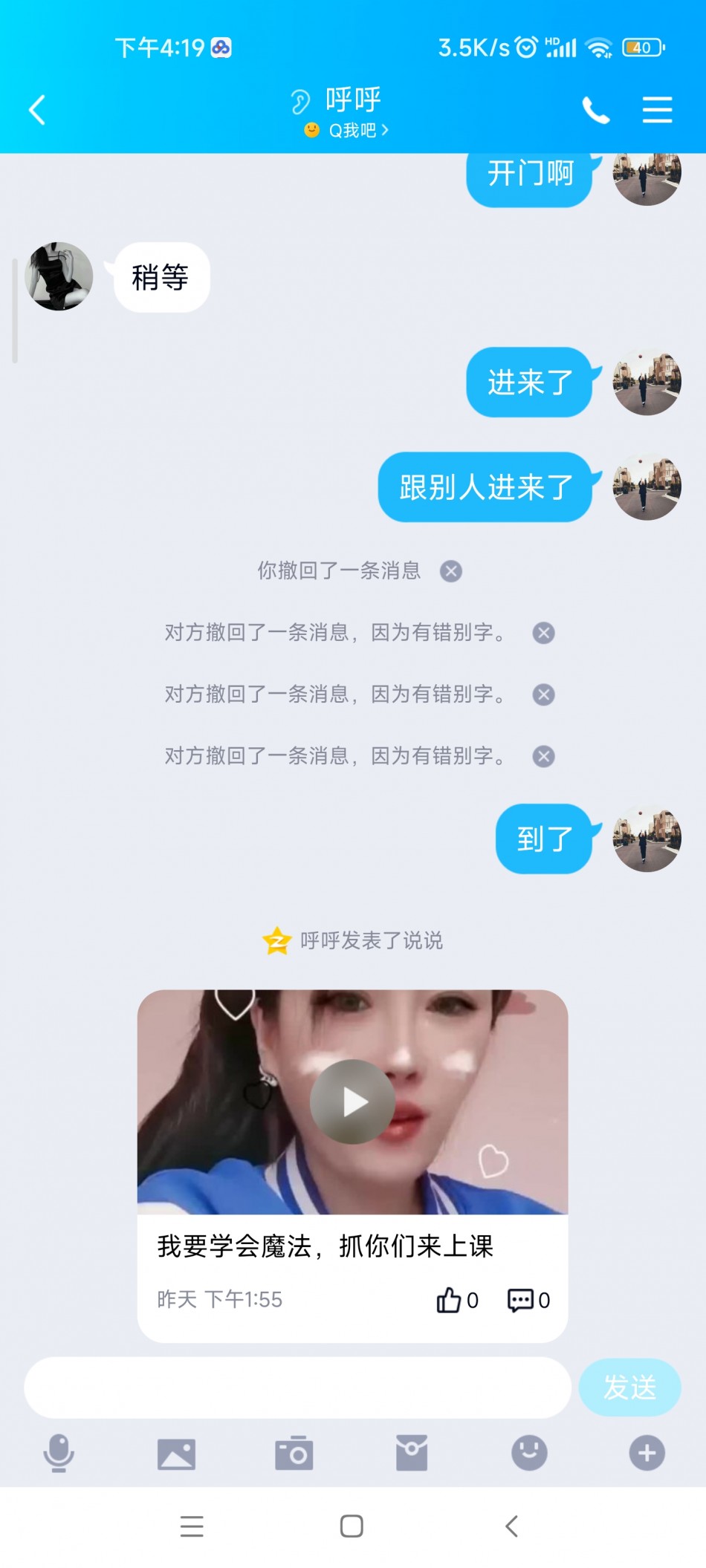The width and height of the screenshot is (706, 1568).
Task: Dismiss the 你撤回了一条消息 notice
Action: coord(450,571)
